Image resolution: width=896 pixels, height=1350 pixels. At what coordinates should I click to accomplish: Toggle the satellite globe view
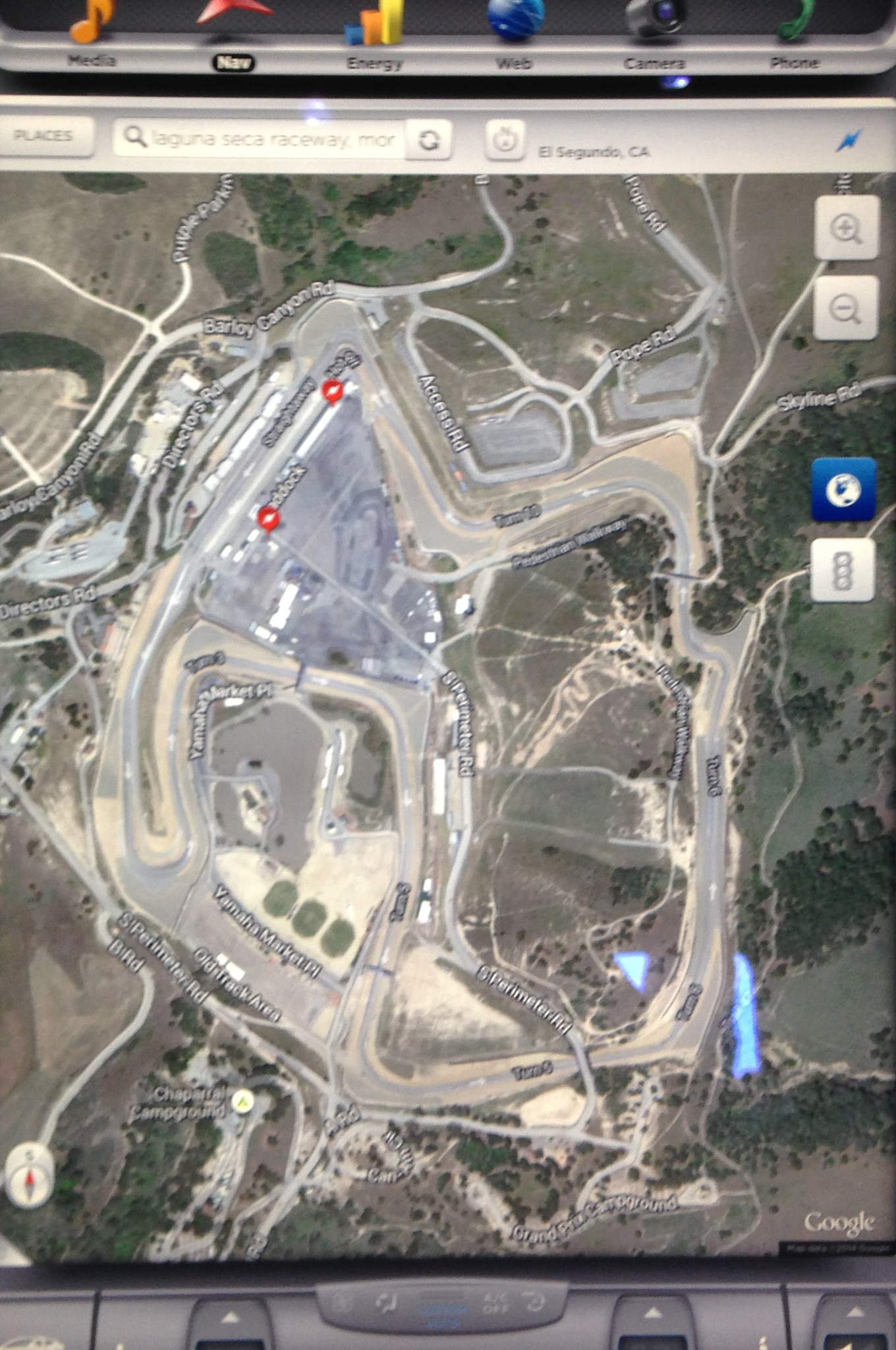coord(844,490)
